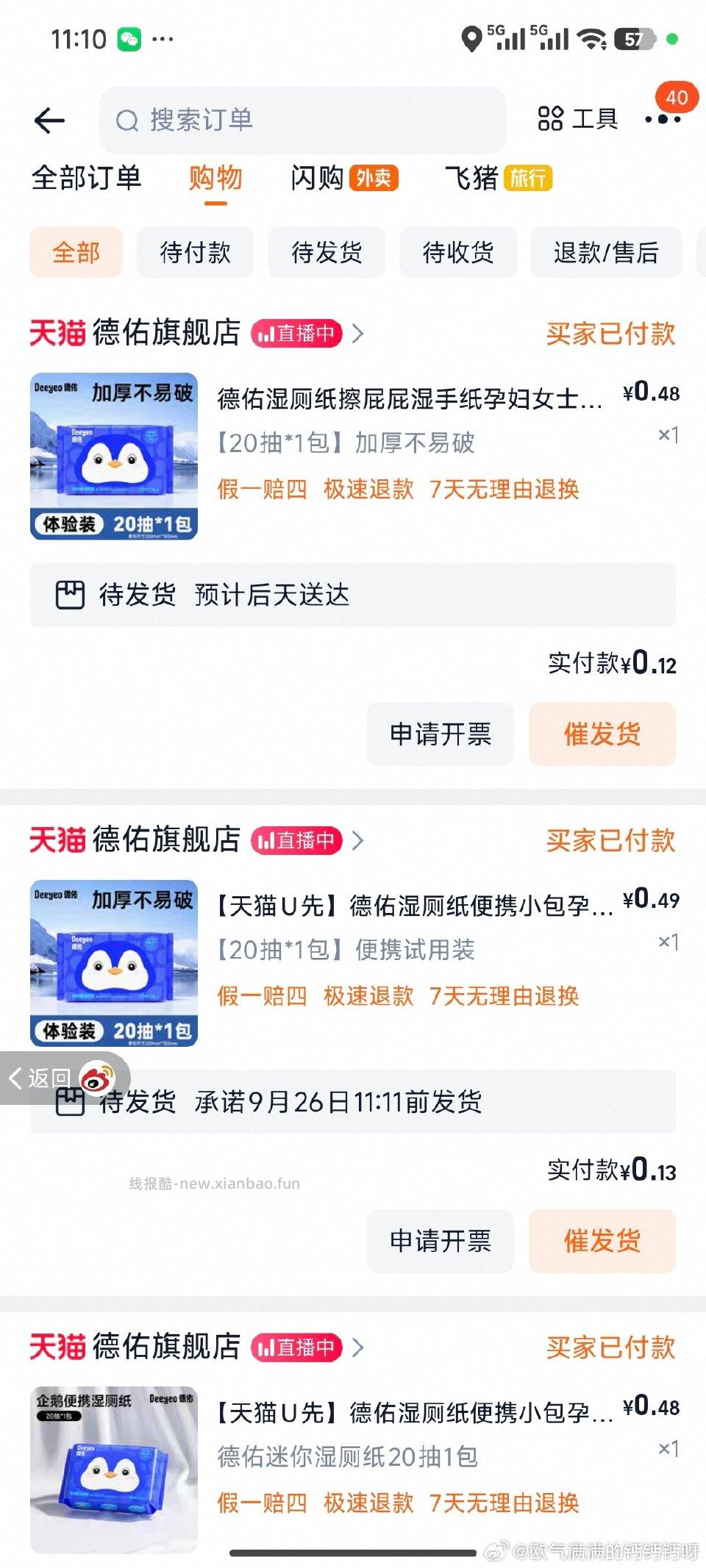Open the second store's detail chevron arrow
The image size is (706, 1568).
point(358,842)
